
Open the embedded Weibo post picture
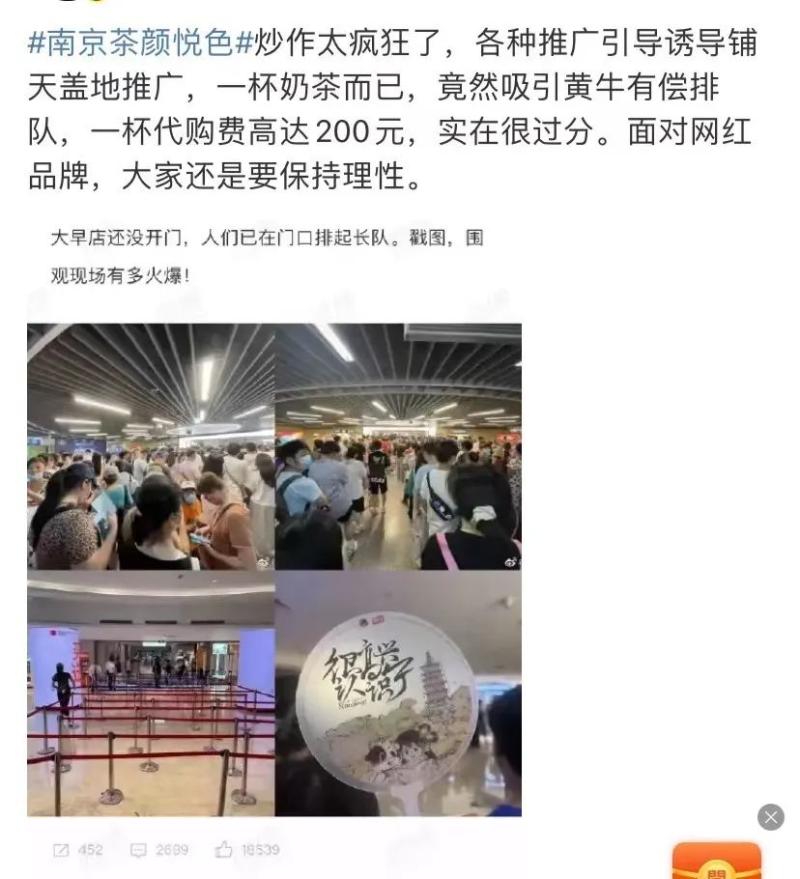[x=274, y=568]
